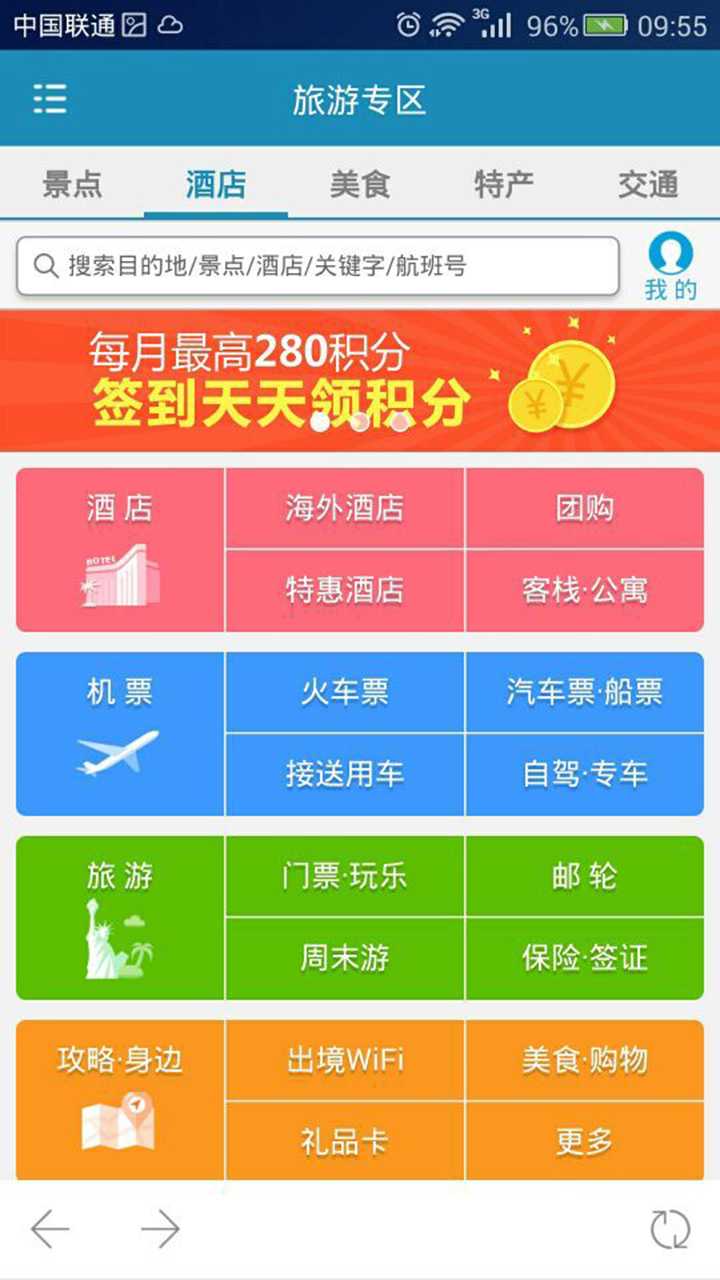Switch to the 美食 tab
Viewport: 720px width, 1280px height.
[x=360, y=185]
